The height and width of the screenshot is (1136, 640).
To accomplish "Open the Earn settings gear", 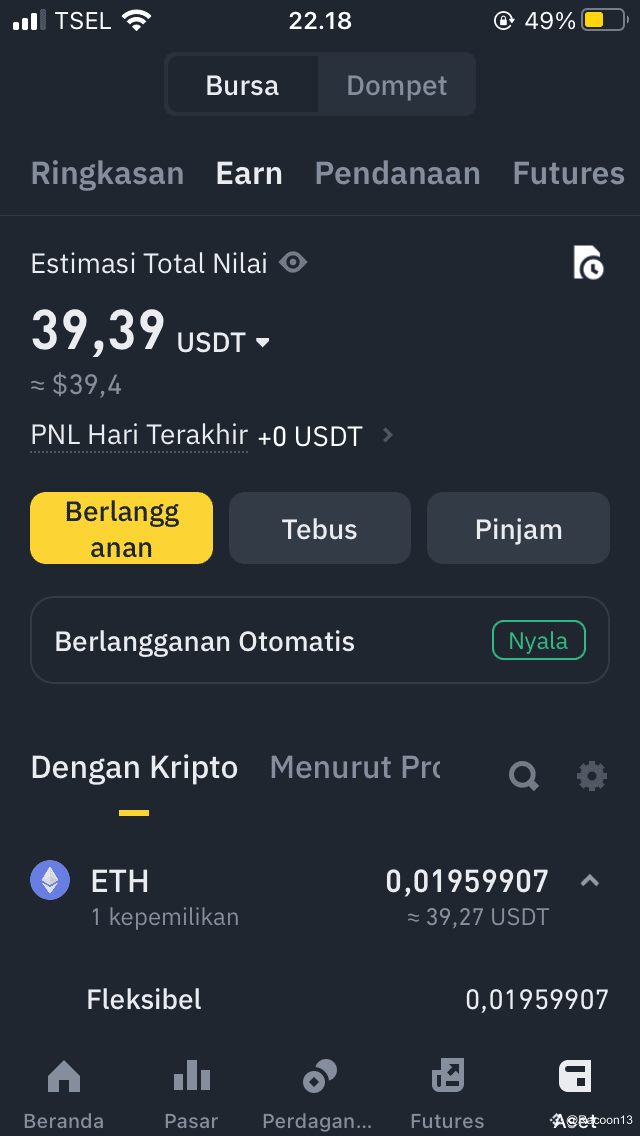I will point(591,777).
